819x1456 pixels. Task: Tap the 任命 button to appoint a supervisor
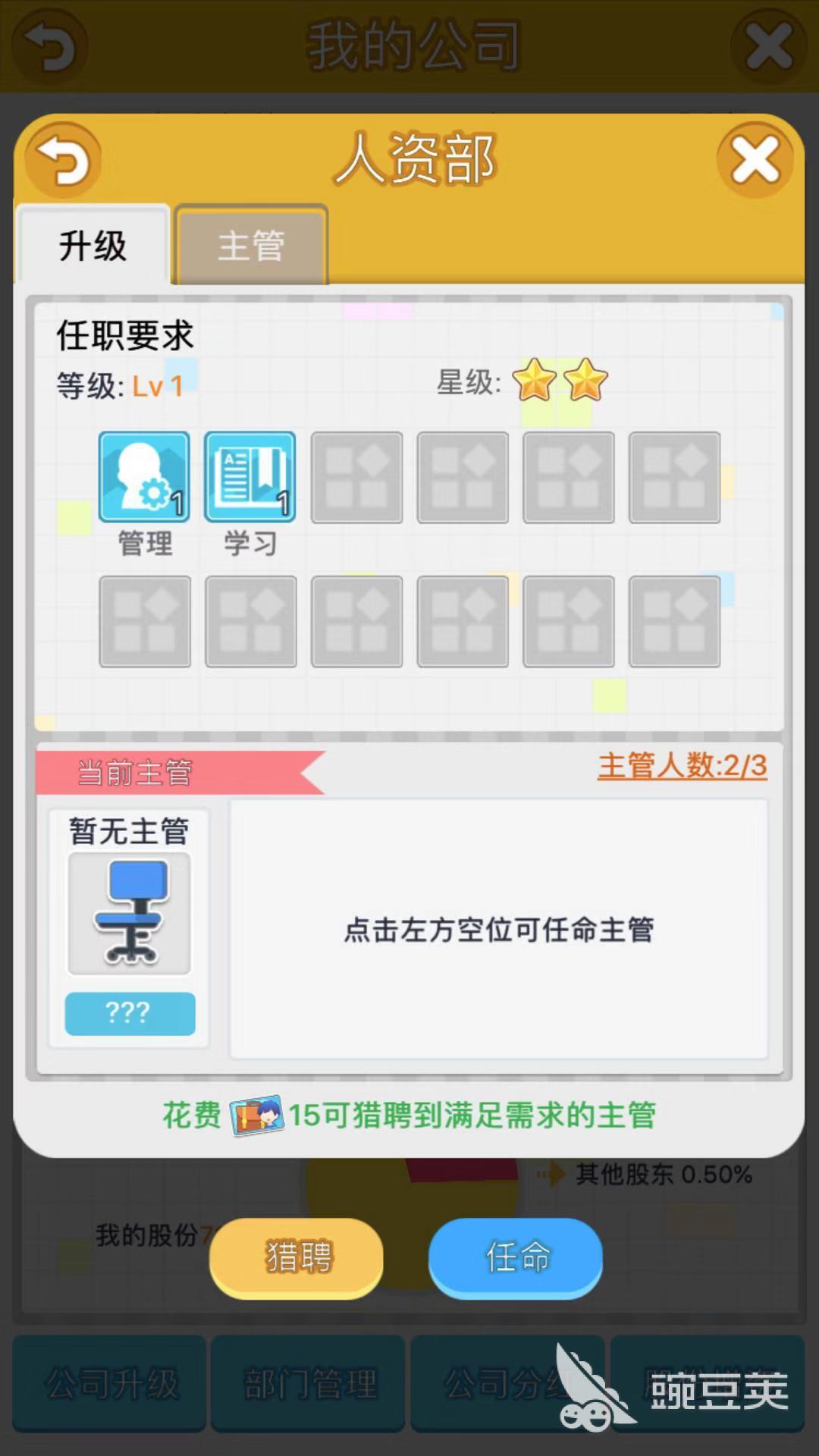(516, 1257)
